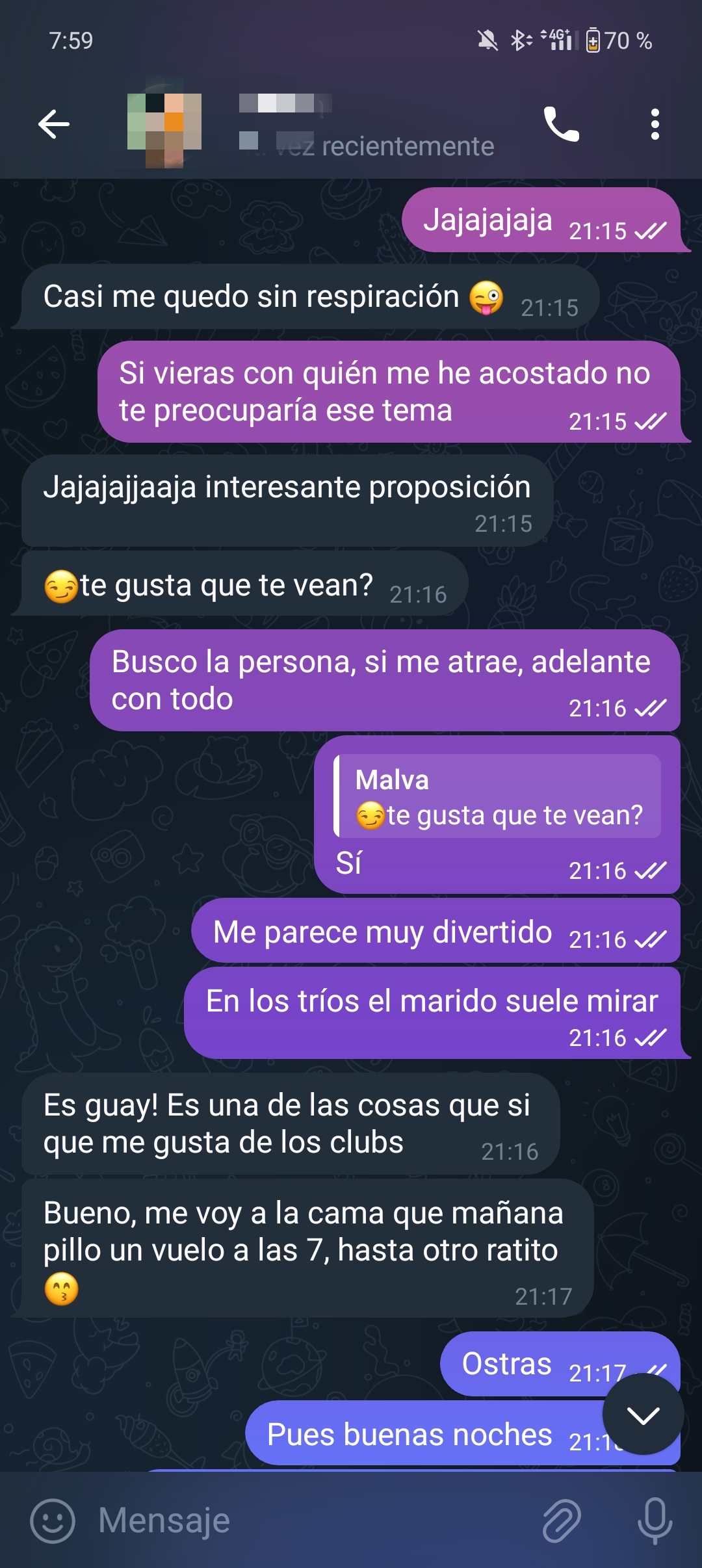The height and width of the screenshot is (1568, 702).
Task: Open the three-dot overflow menu
Action: click(x=655, y=124)
